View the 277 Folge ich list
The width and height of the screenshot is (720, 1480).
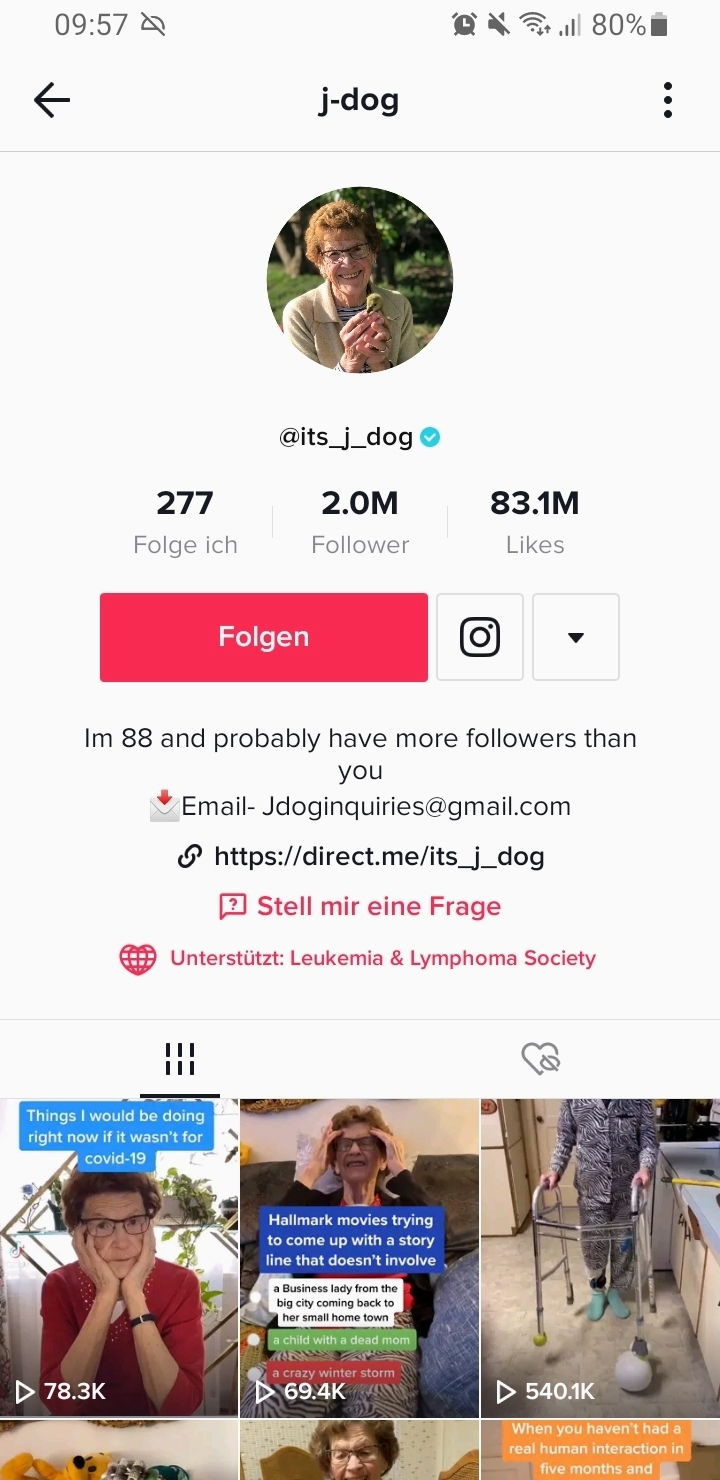pos(185,521)
